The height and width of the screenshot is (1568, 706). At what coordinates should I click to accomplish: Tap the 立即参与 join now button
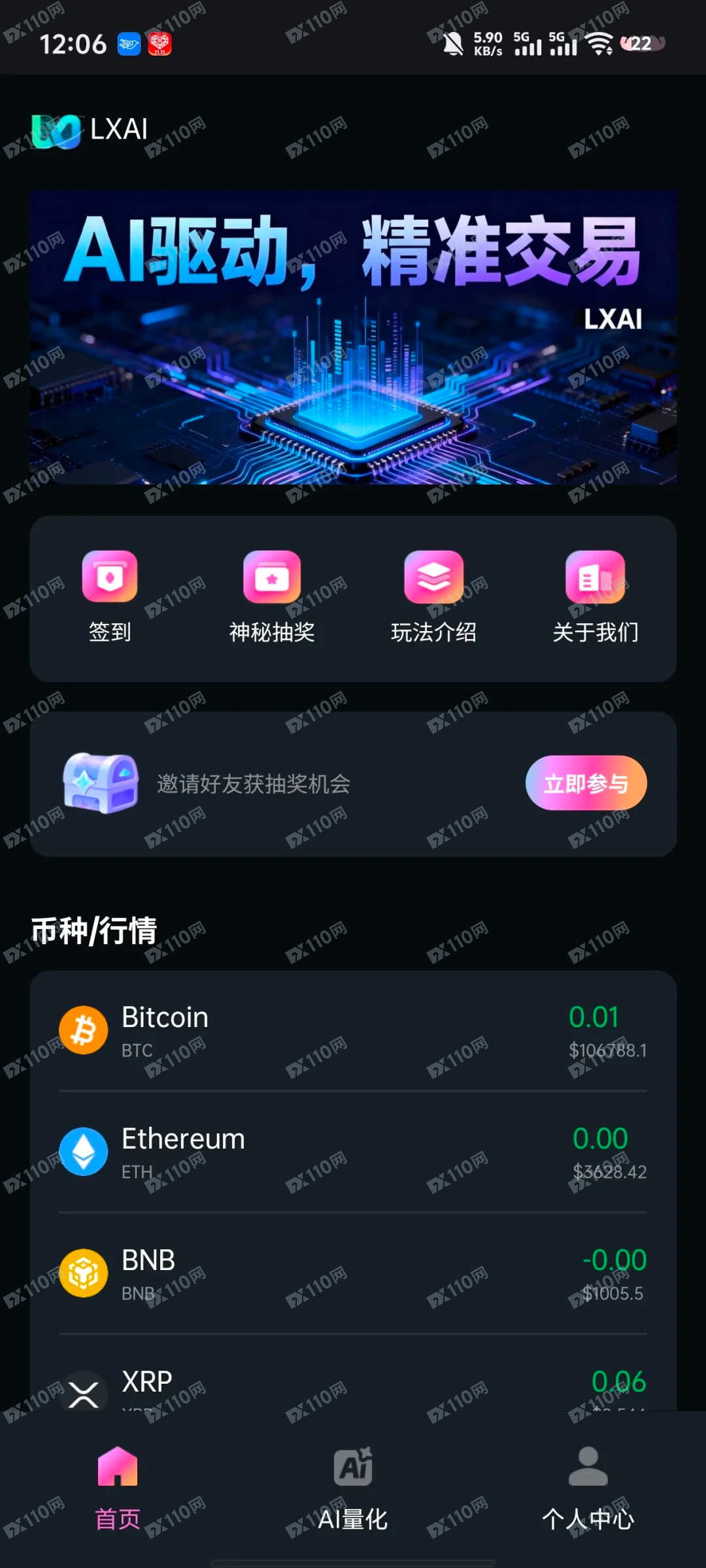(x=586, y=783)
